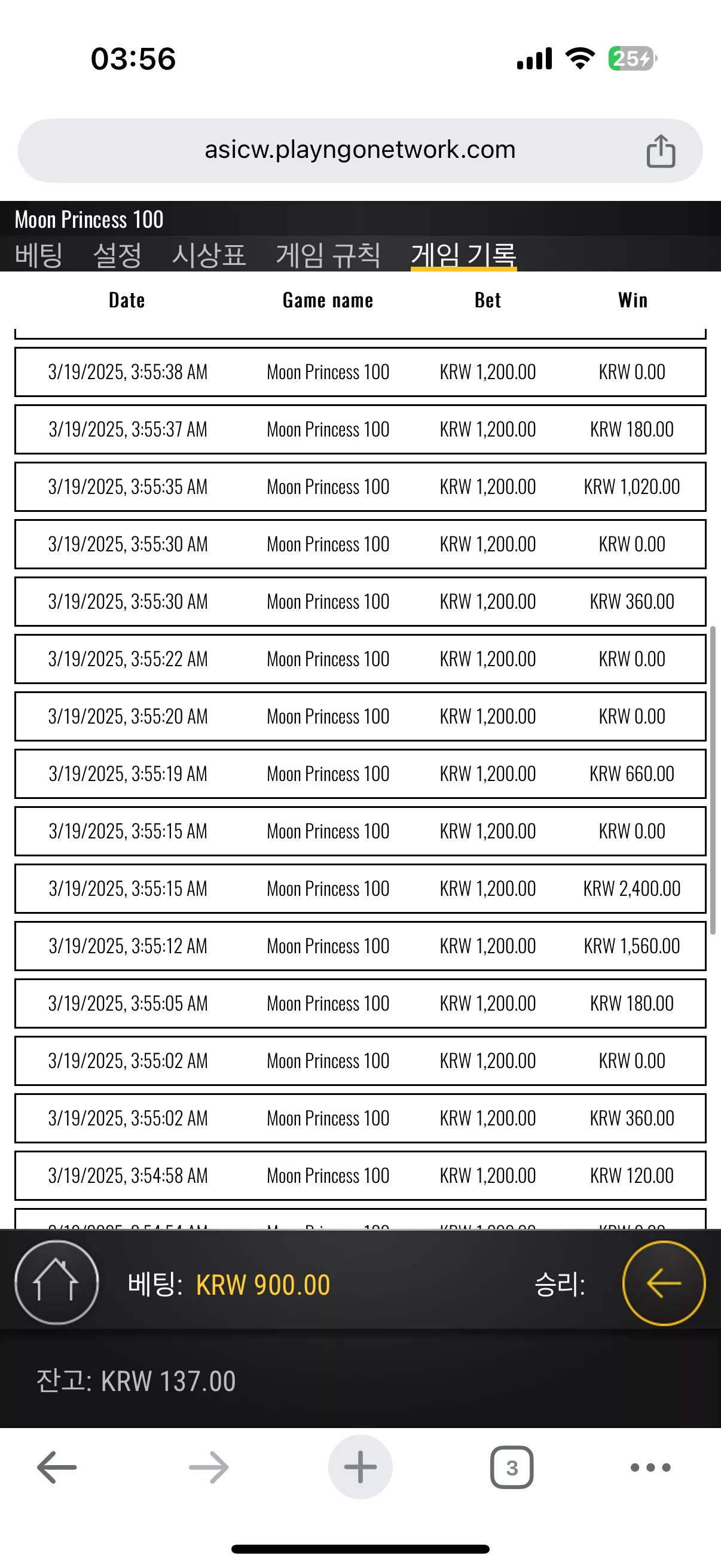Open the 3:55:12 AM record winning KRW 1,560.00
The height and width of the screenshot is (1568, 721).
coord(360,946)
